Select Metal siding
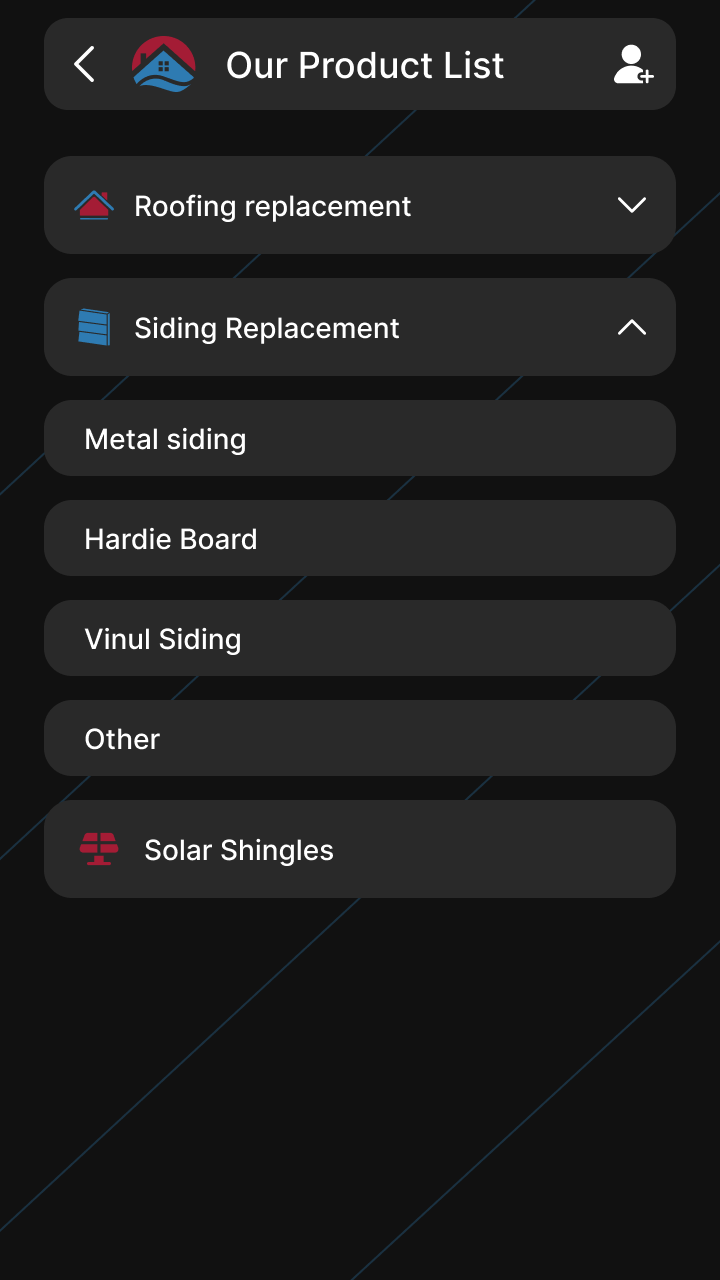 tap(360, 438)
